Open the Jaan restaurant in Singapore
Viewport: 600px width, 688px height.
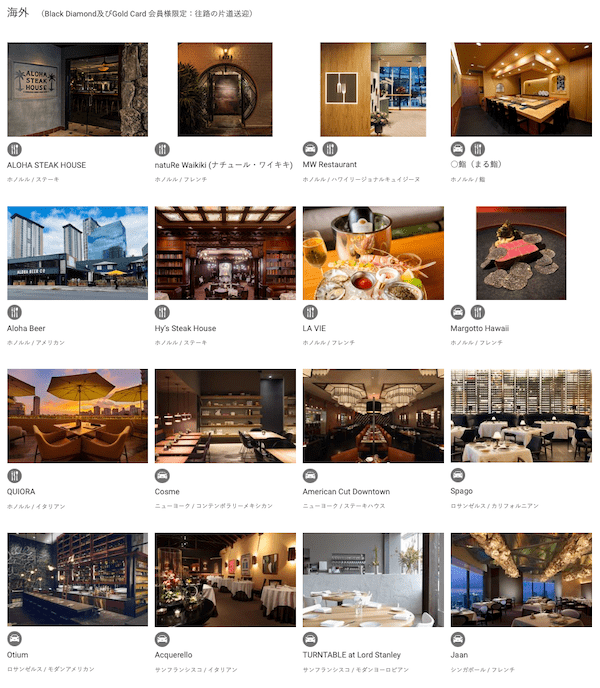click(x=521, y=580)
